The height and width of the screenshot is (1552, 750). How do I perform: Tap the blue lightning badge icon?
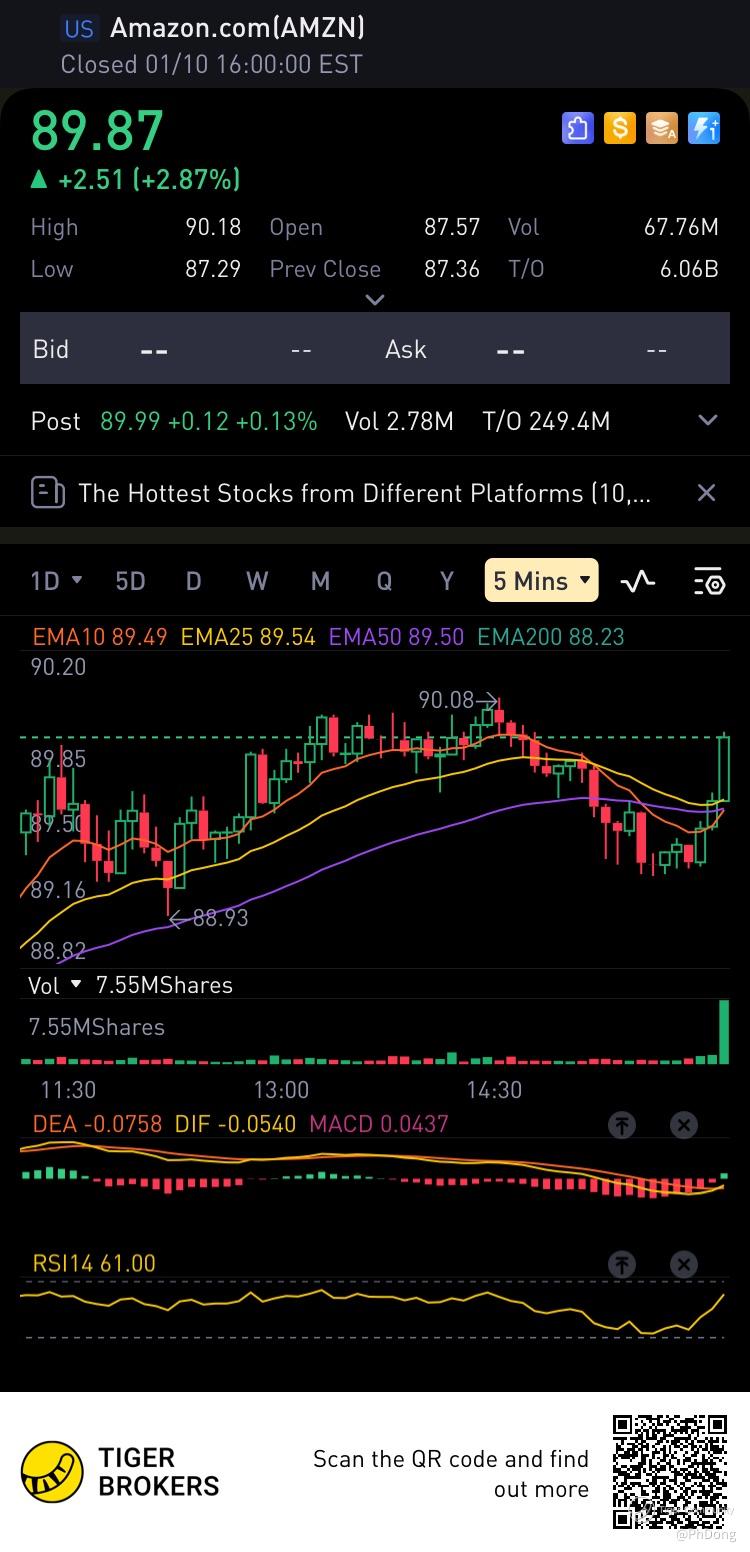[704, 128]
